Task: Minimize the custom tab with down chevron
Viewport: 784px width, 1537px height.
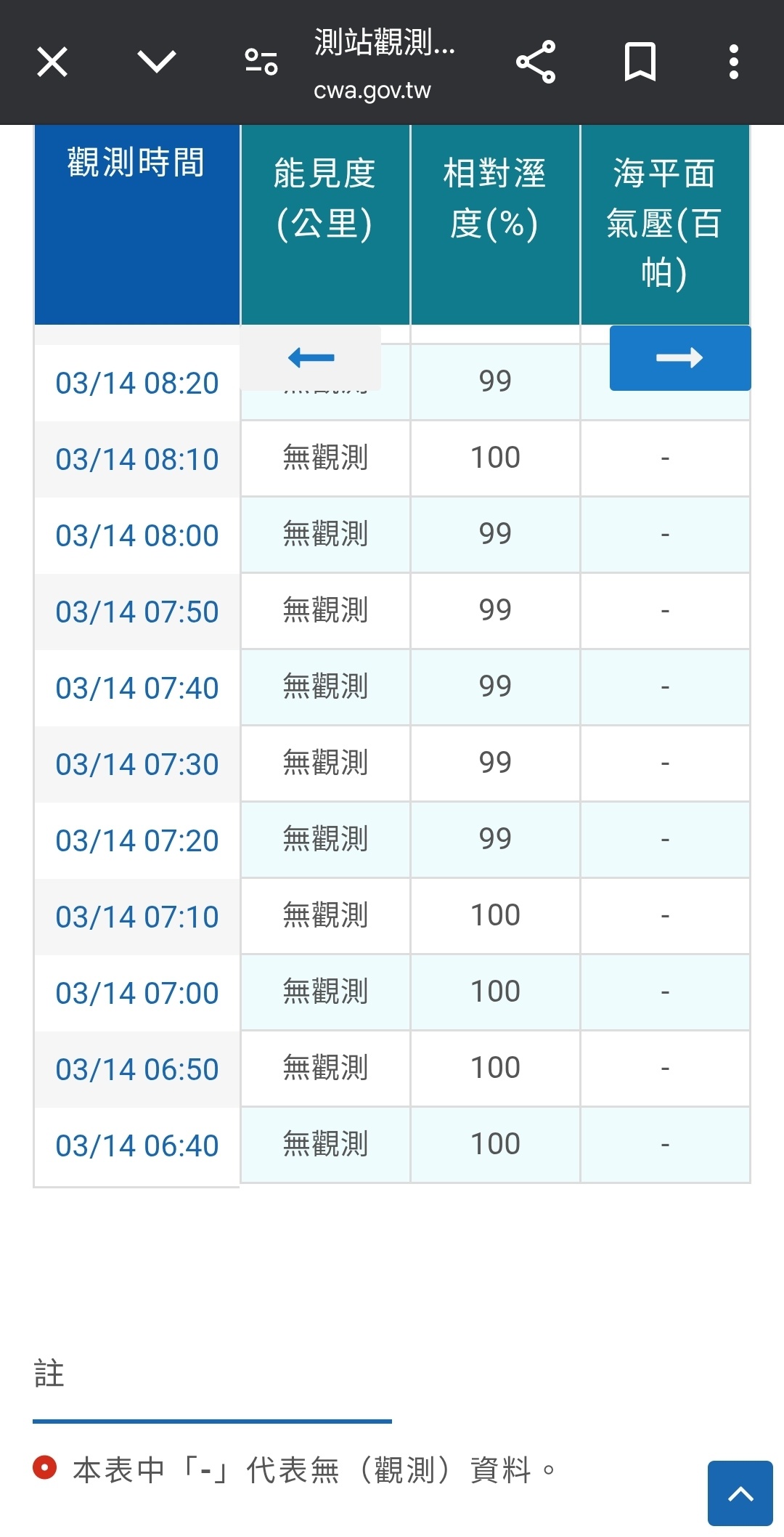Action: [x=157, y=62]
